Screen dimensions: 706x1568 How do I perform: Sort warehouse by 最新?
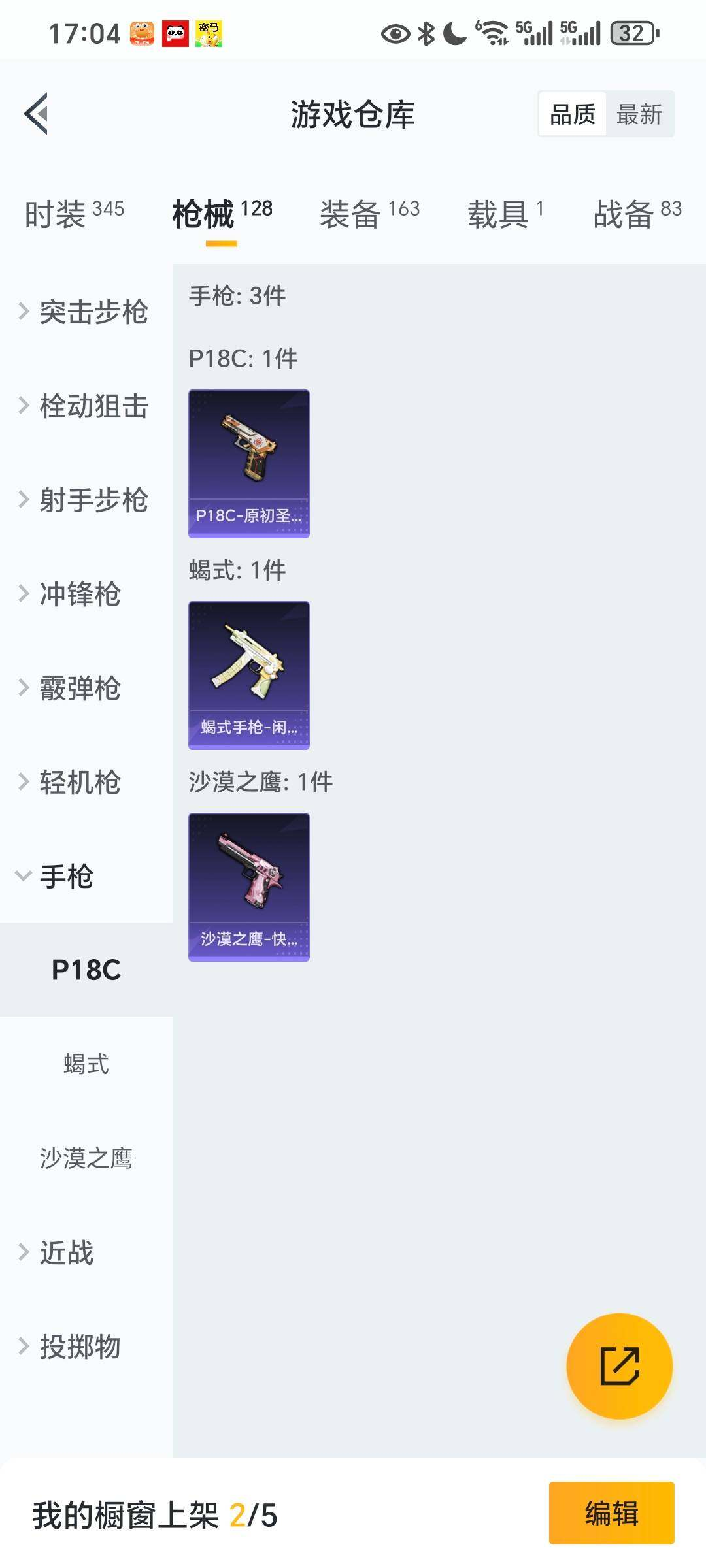click(x=639, y=114)
